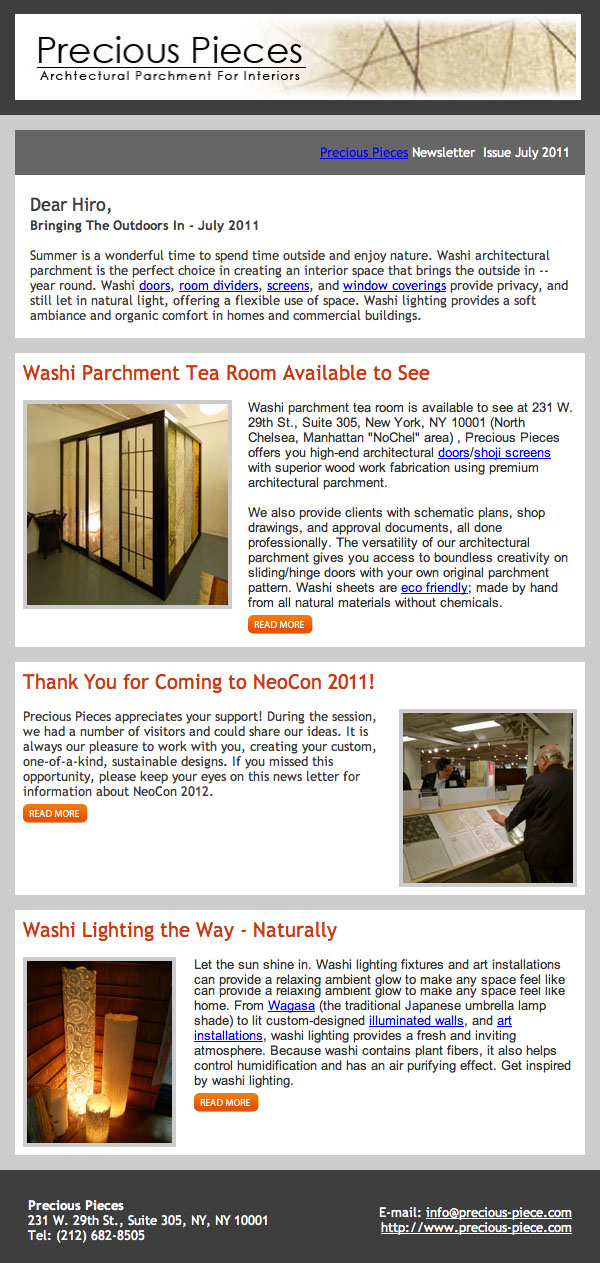Follow the eco friendly link
This screenshot has height=1263, width=600.
(x=434, y=588)
